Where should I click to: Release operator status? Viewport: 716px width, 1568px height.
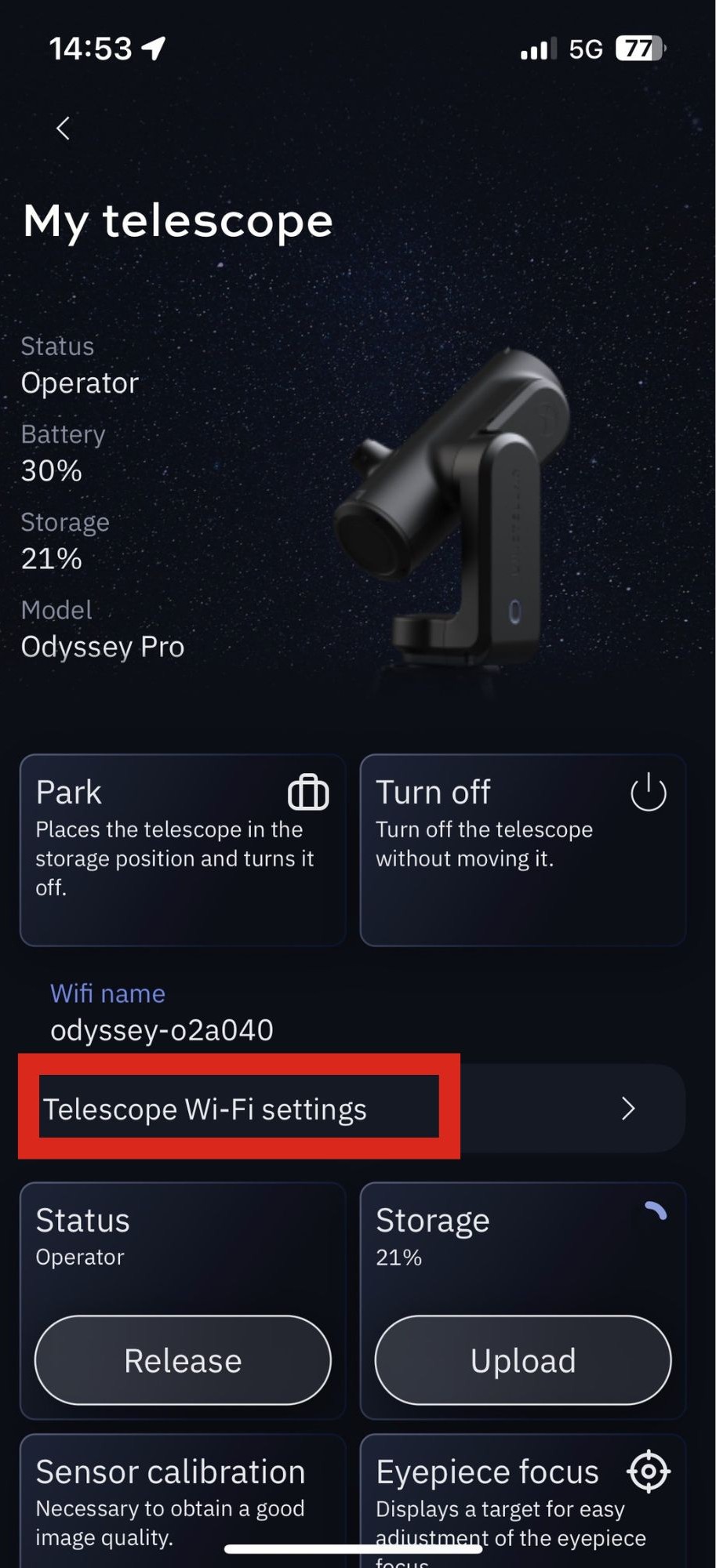click(x=183, y=1360)
